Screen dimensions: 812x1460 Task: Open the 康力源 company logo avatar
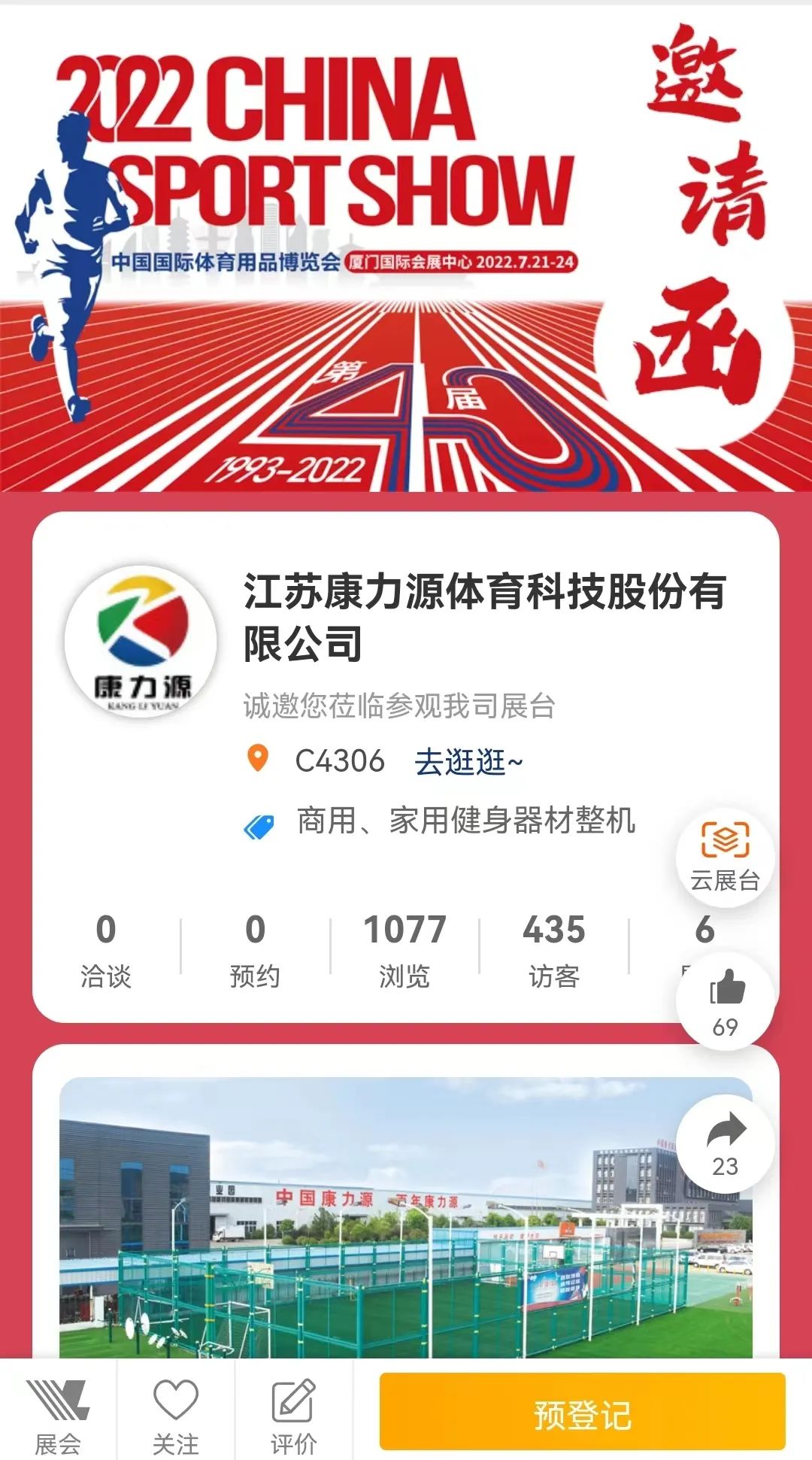141,642
